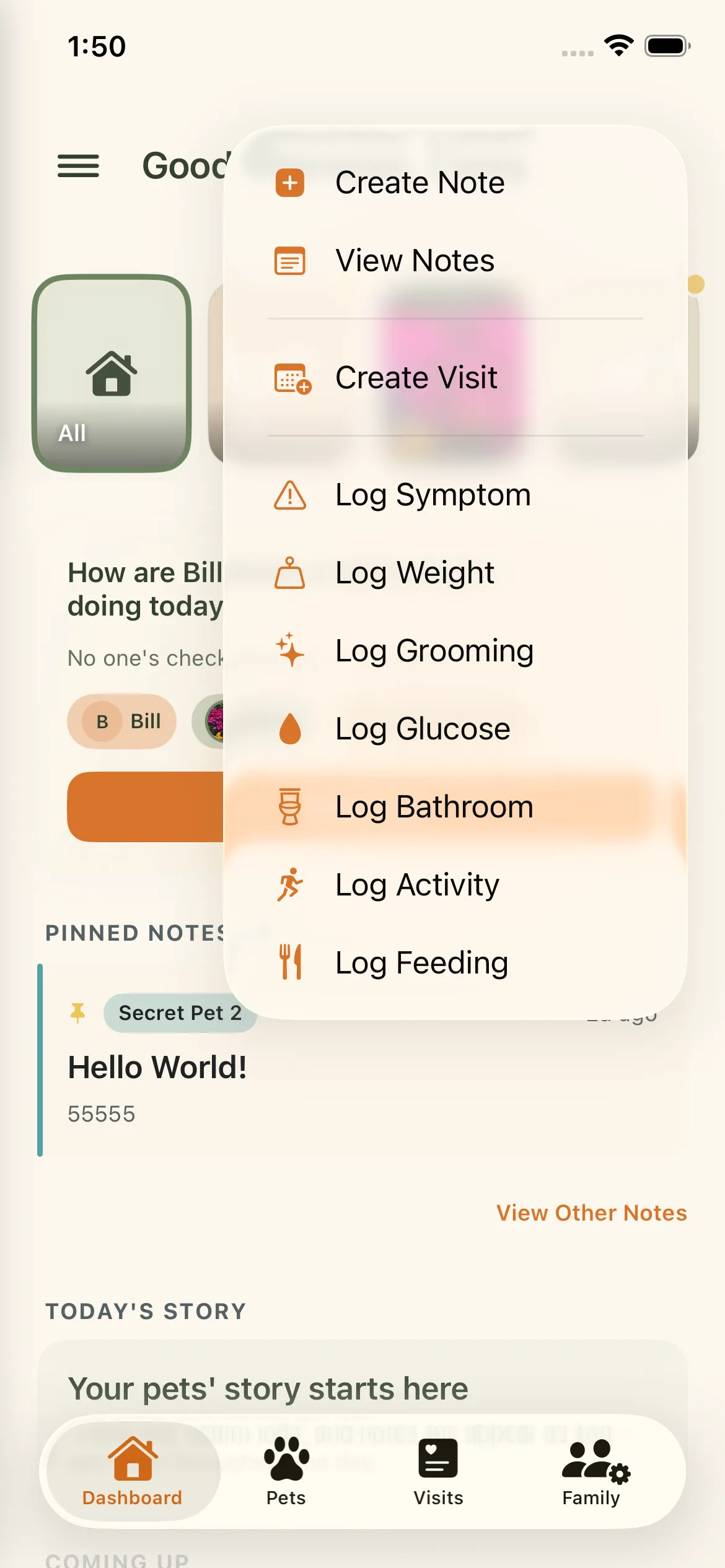Switch to the Pets tab
Image resolution: width=725 pixels, height=1568 pixels.
coord(286,1471)
